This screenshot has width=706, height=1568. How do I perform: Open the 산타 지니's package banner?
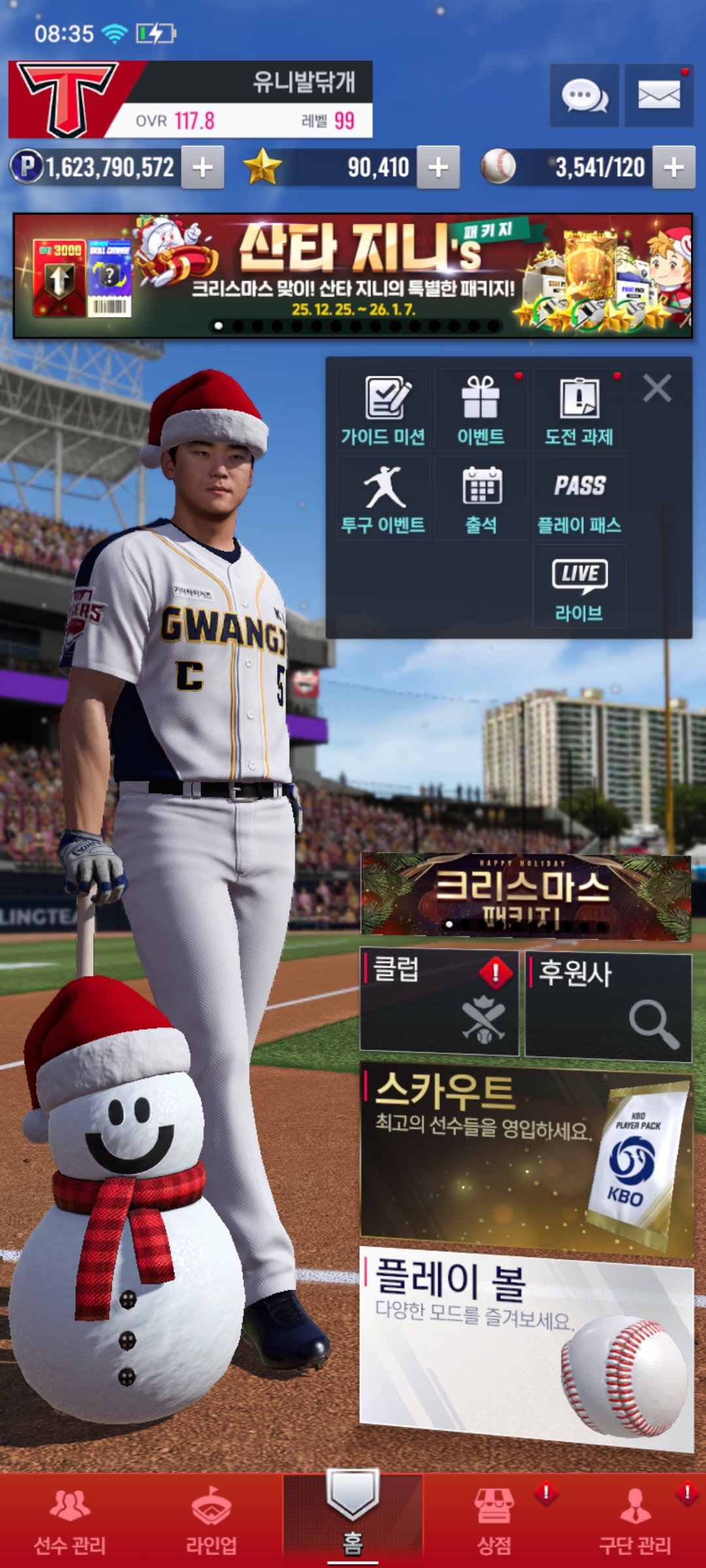353,276
